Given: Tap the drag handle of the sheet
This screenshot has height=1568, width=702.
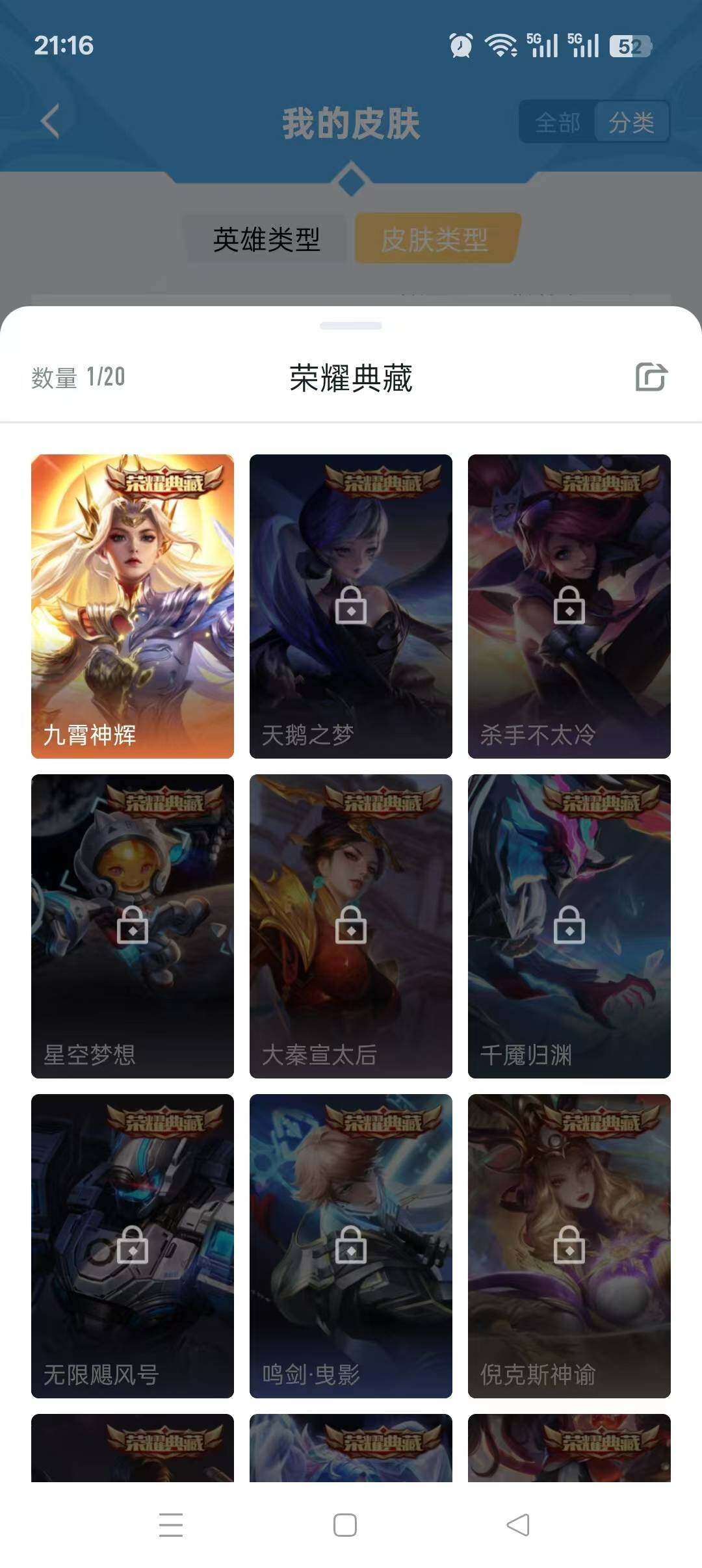Looking at the screenshot, I should (351, 326).
